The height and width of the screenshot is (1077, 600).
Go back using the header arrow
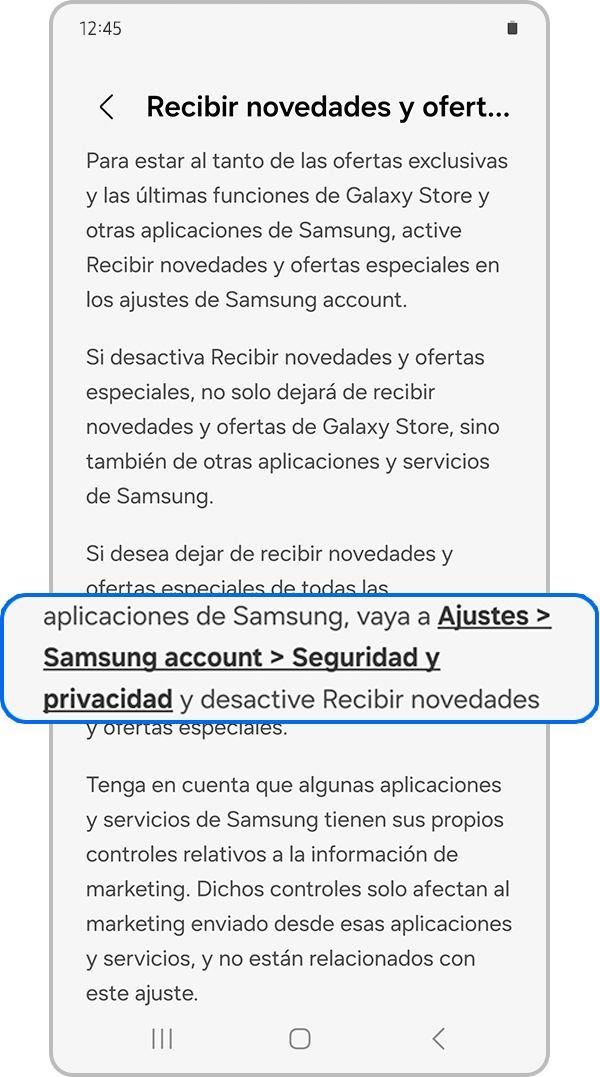click(x=106, y=108)
